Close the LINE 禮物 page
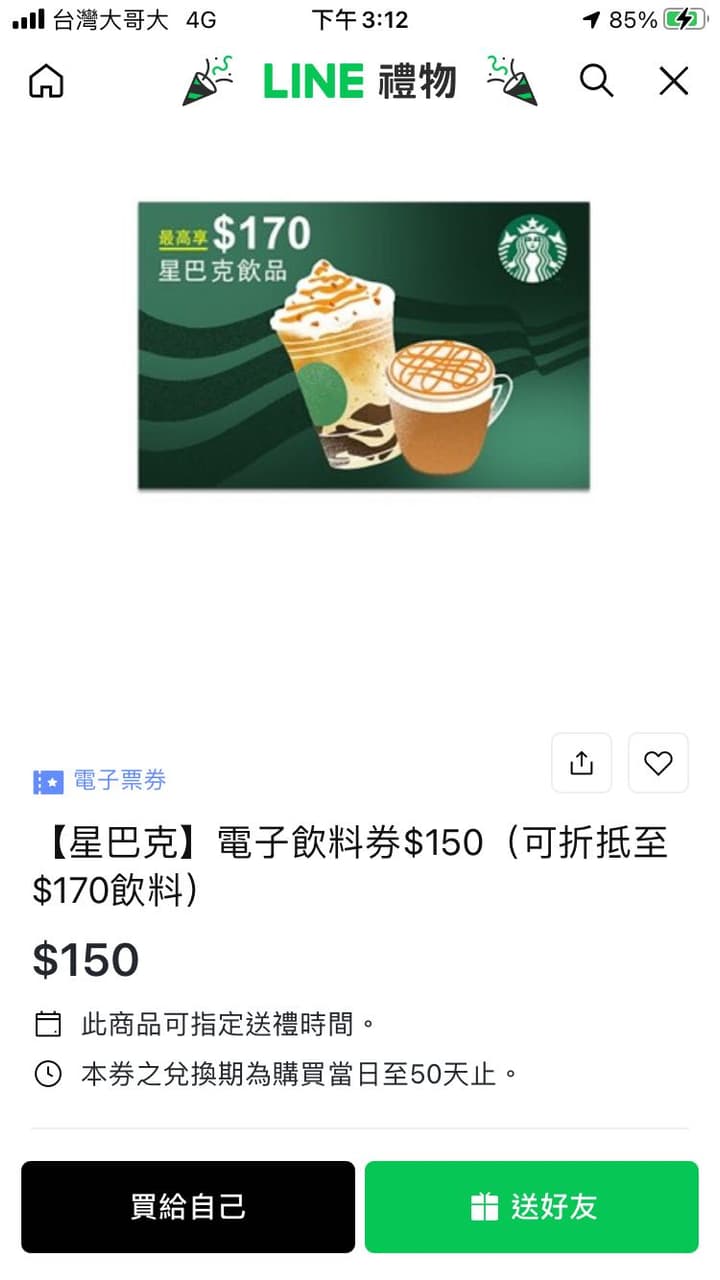The width and height of the screenshot is (720, 1280). click(x=674, y=81)
